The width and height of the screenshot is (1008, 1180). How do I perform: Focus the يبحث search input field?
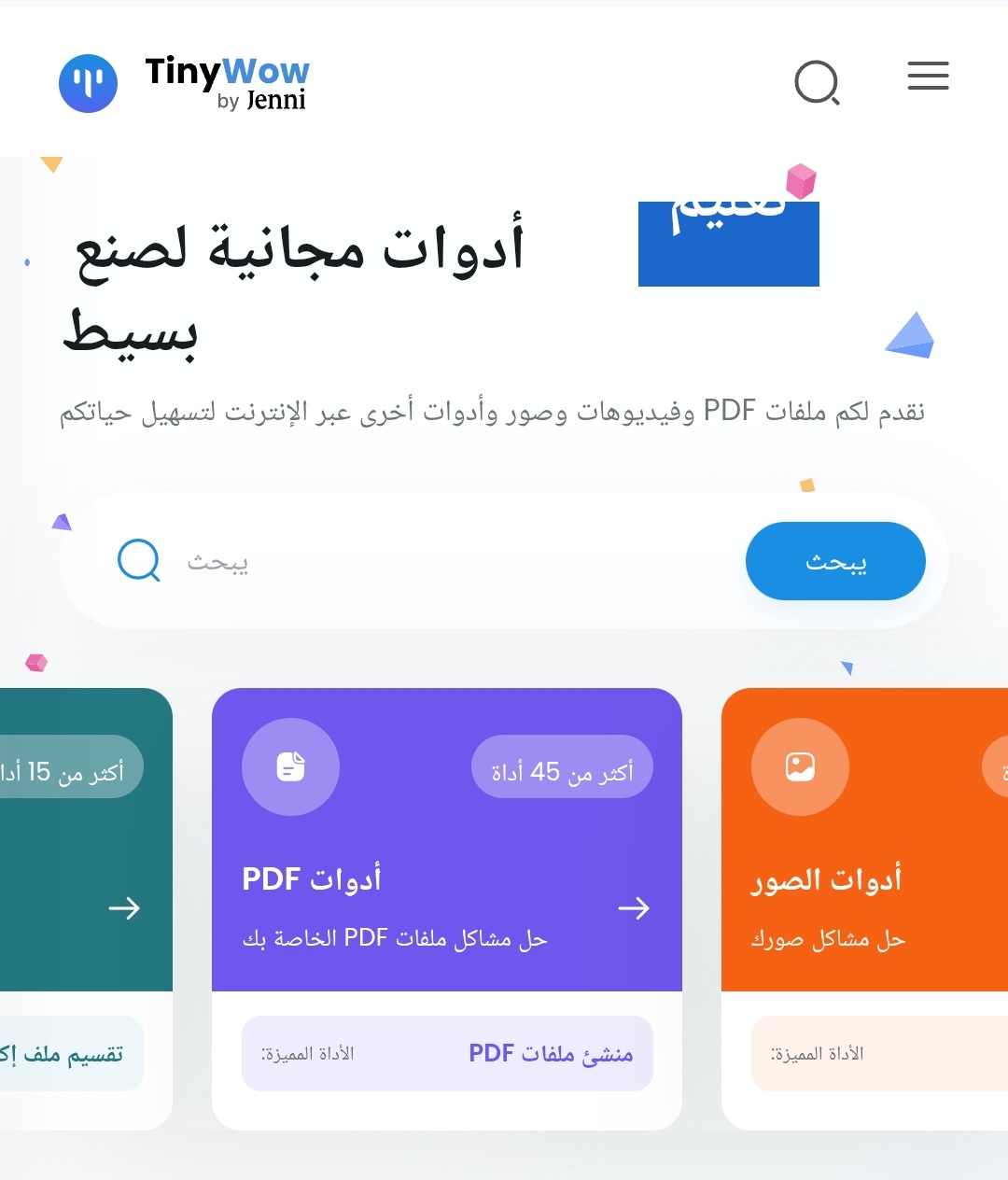(x=448, y=561)
